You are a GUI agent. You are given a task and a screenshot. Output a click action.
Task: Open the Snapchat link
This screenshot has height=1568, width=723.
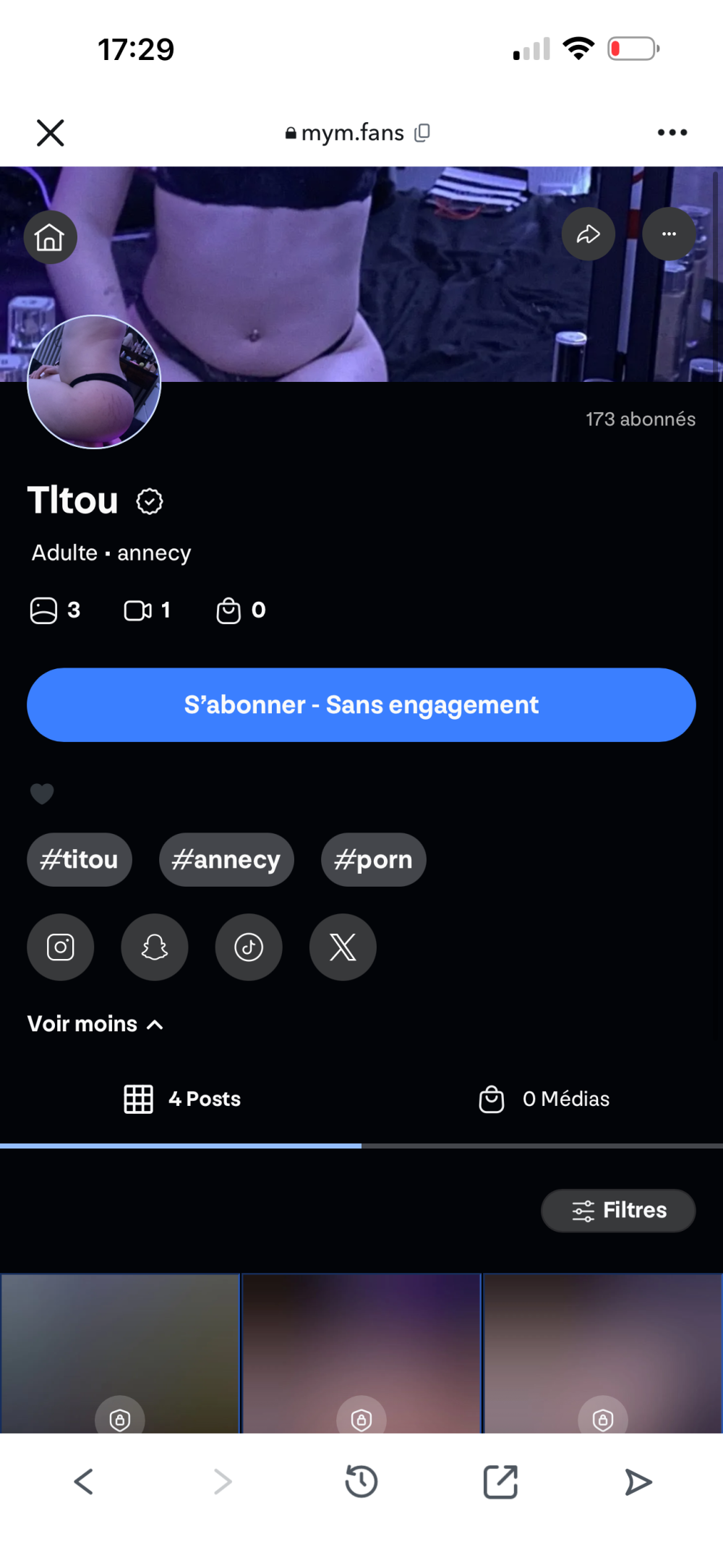155,947
